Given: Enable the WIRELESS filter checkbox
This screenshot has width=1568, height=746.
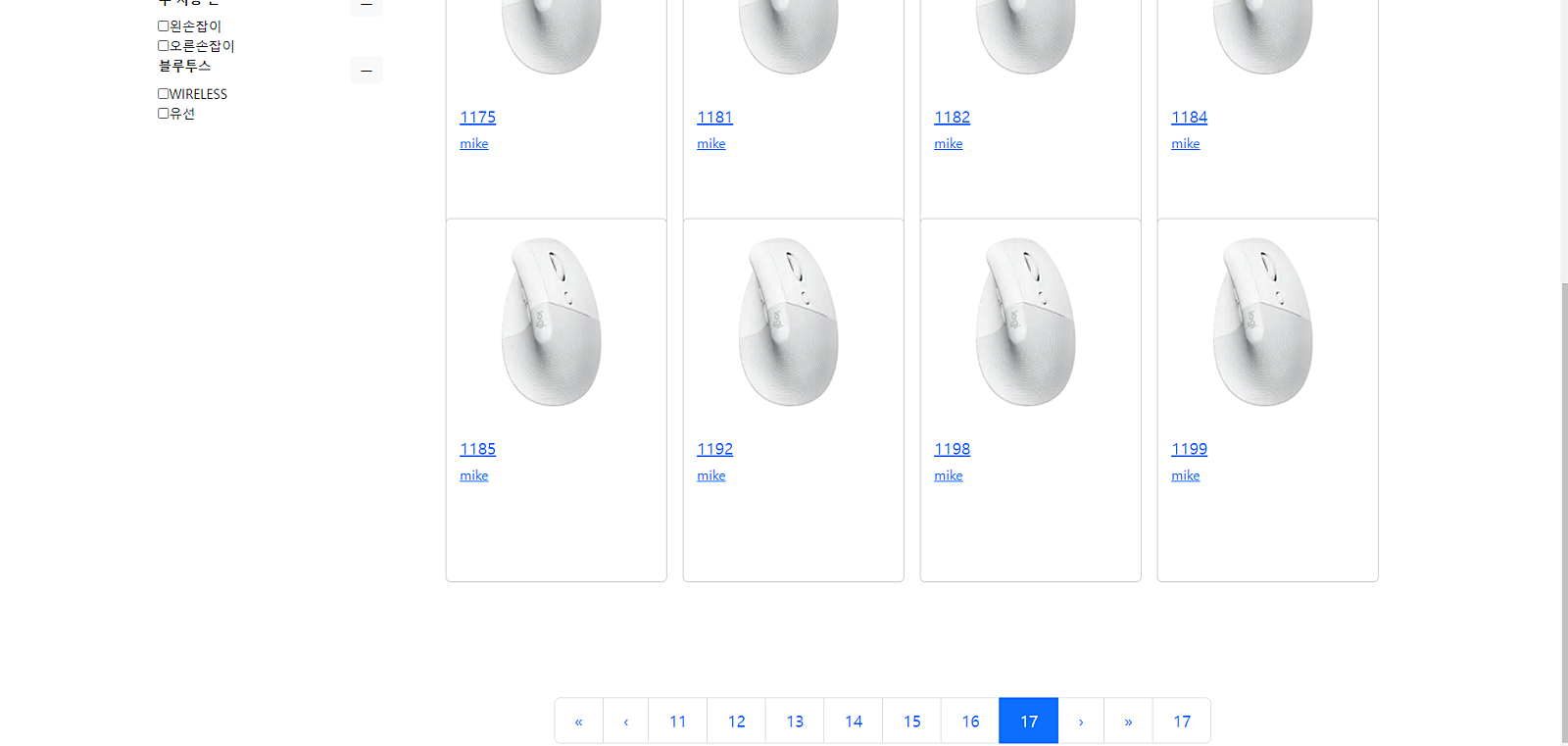Looking at the screenshot, I should [164, 94].
